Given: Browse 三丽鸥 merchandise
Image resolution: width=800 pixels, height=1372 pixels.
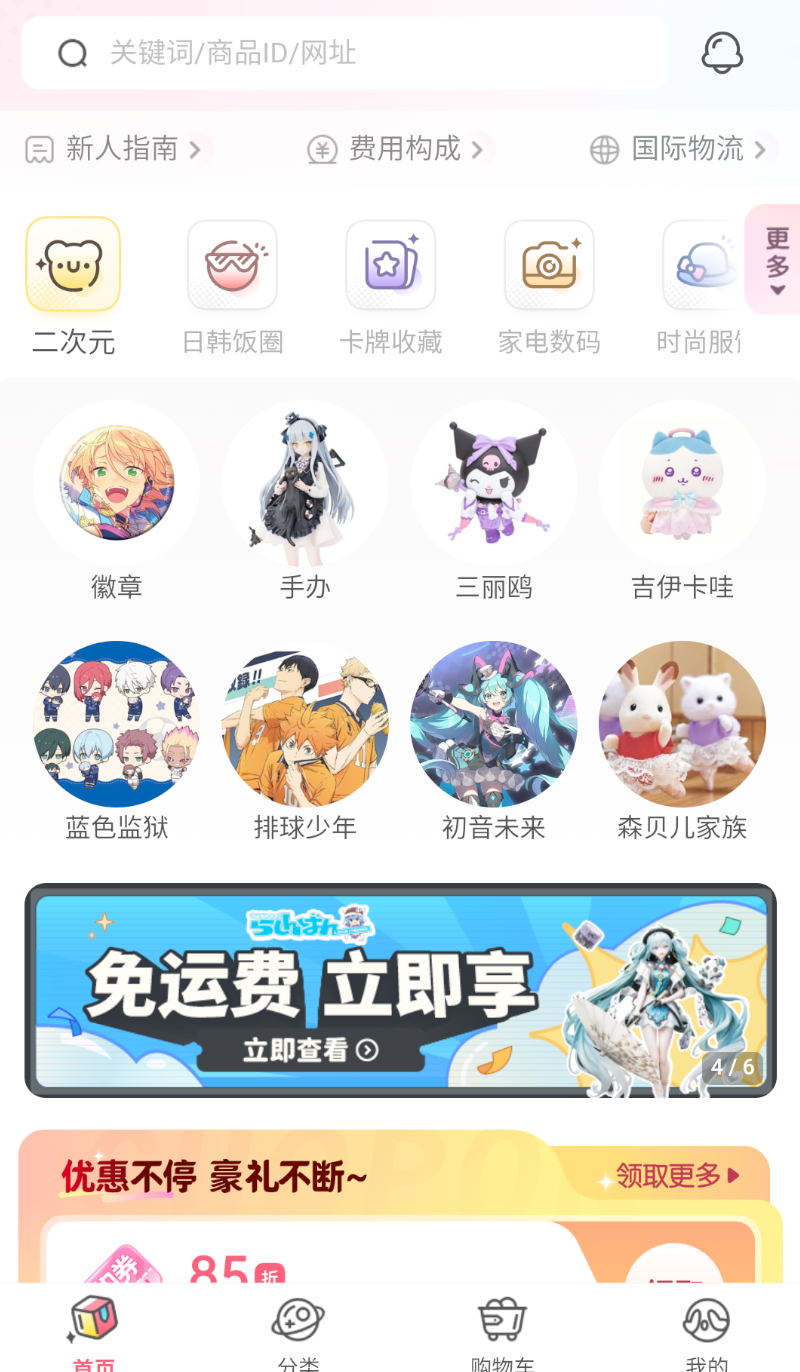Looking at the screenshot, I should coord(493,500).
